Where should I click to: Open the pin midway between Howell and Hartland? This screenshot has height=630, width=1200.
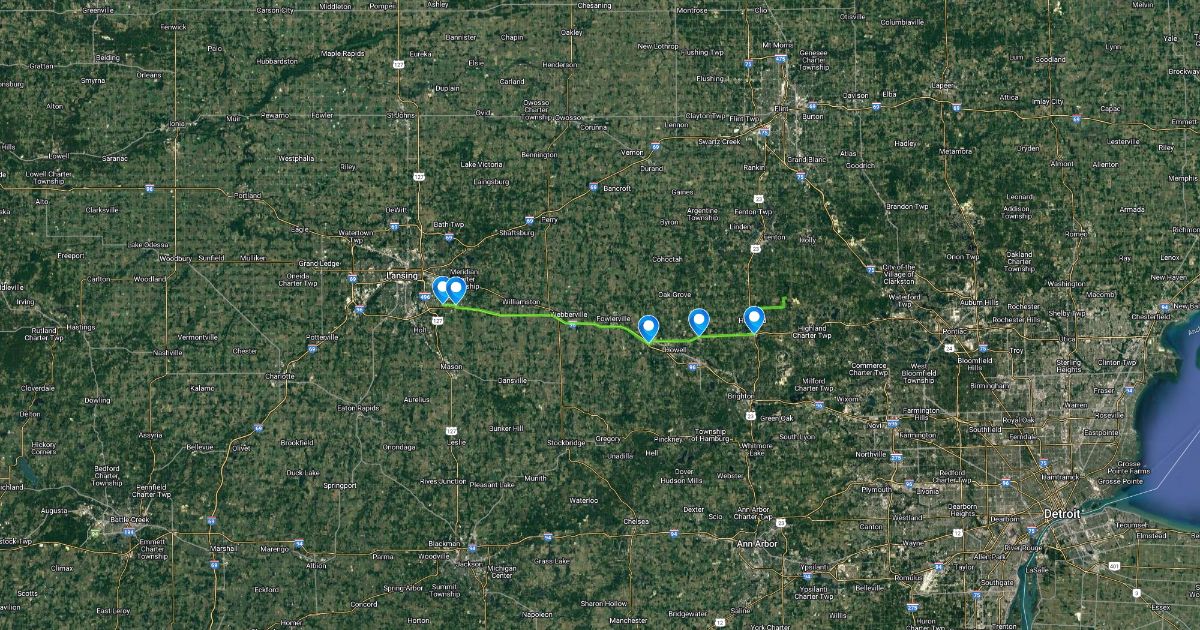click(x=699, y=321)
